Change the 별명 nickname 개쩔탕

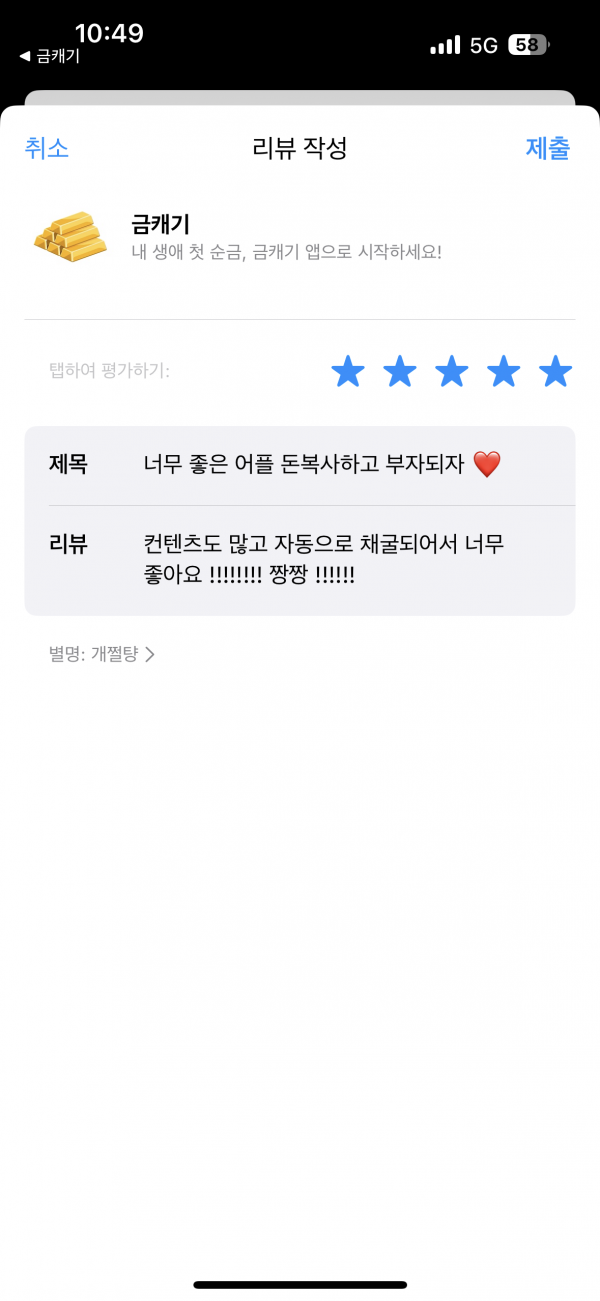[x=102, y=655]
